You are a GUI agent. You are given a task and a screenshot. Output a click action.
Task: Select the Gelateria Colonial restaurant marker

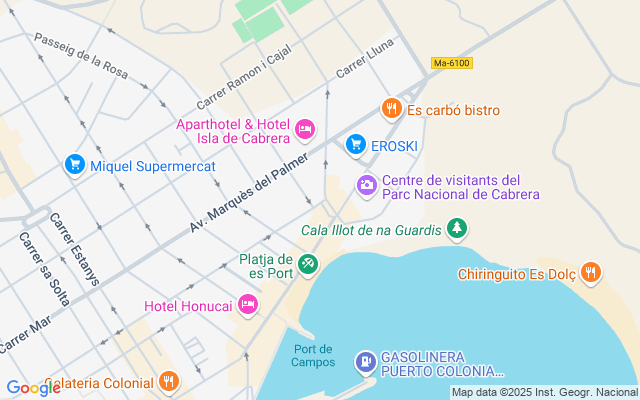coord(168,381)
